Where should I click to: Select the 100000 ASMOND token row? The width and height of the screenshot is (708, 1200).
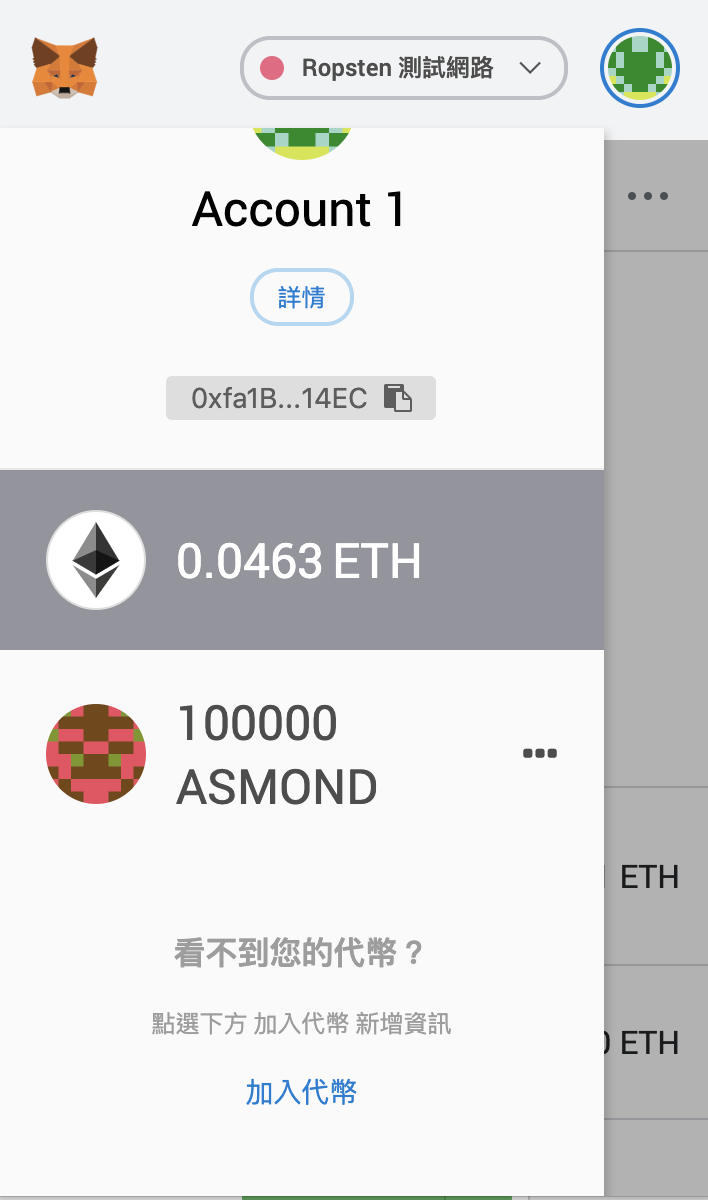point(275,755)
